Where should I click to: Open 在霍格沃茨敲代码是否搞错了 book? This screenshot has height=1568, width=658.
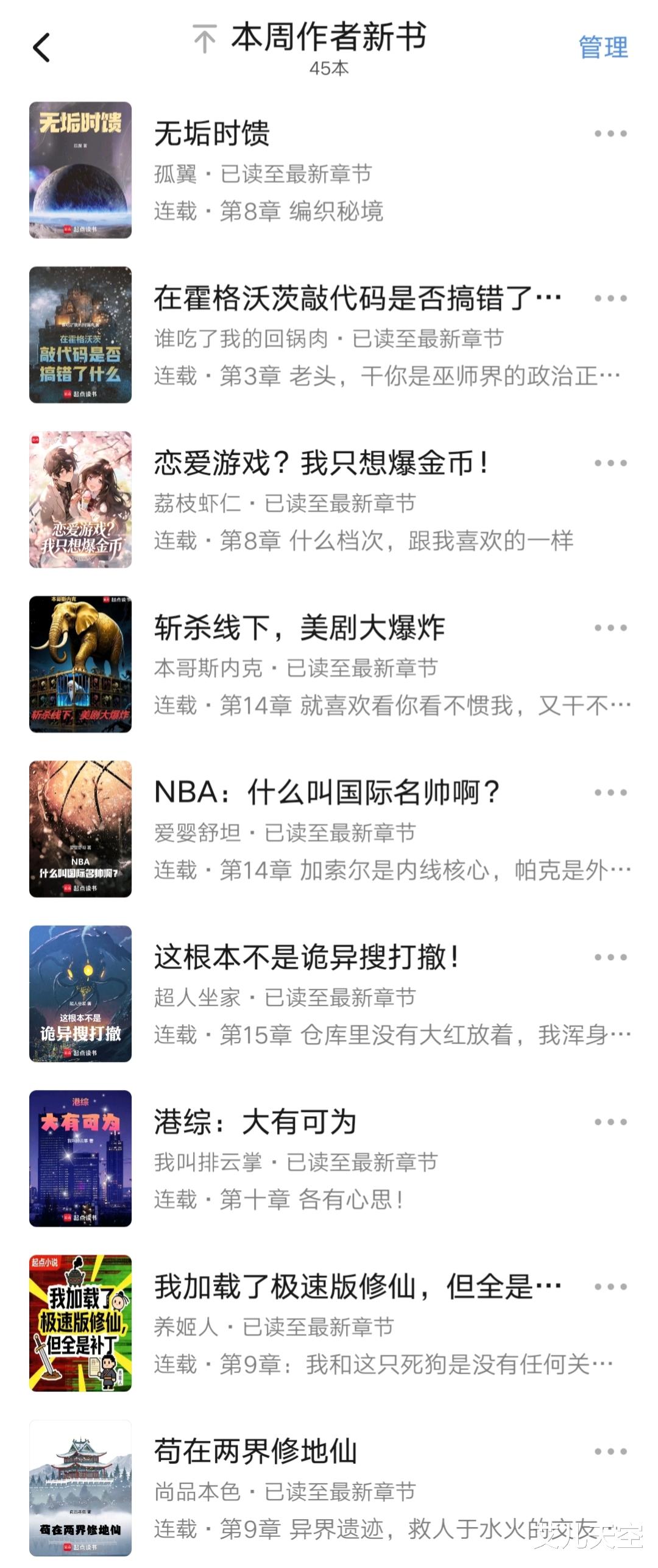pyautogui.click(x=329, y=335)
